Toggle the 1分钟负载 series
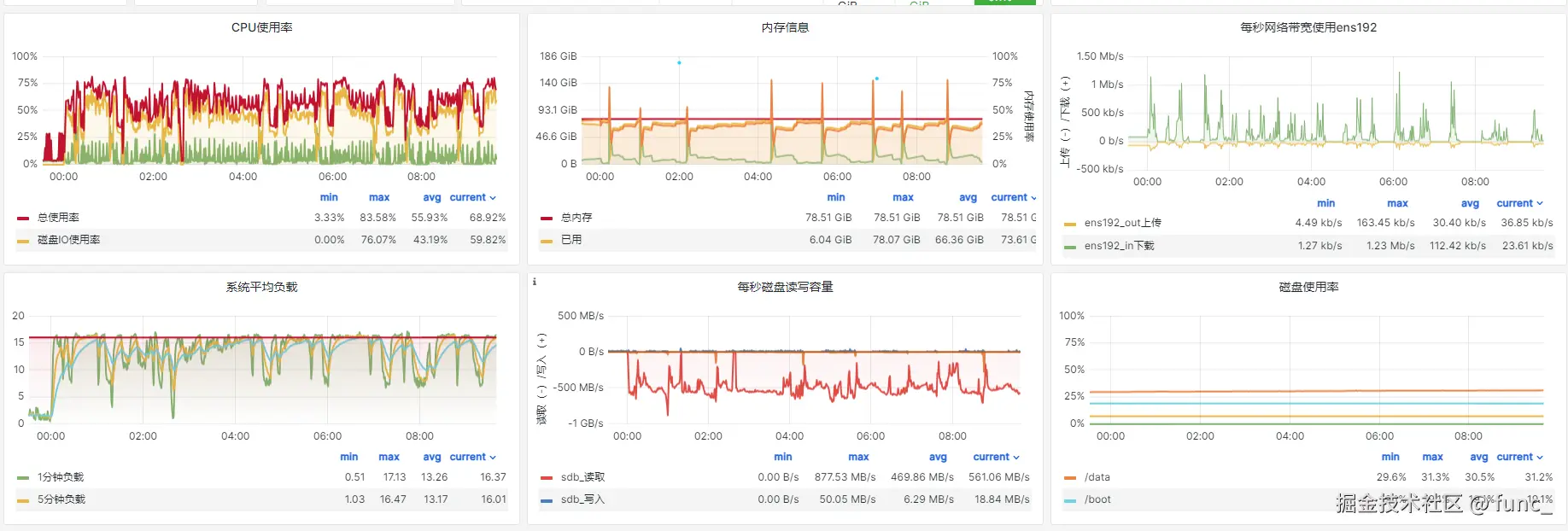Viewport: 1568px width, 531px height. pos(61,477)
